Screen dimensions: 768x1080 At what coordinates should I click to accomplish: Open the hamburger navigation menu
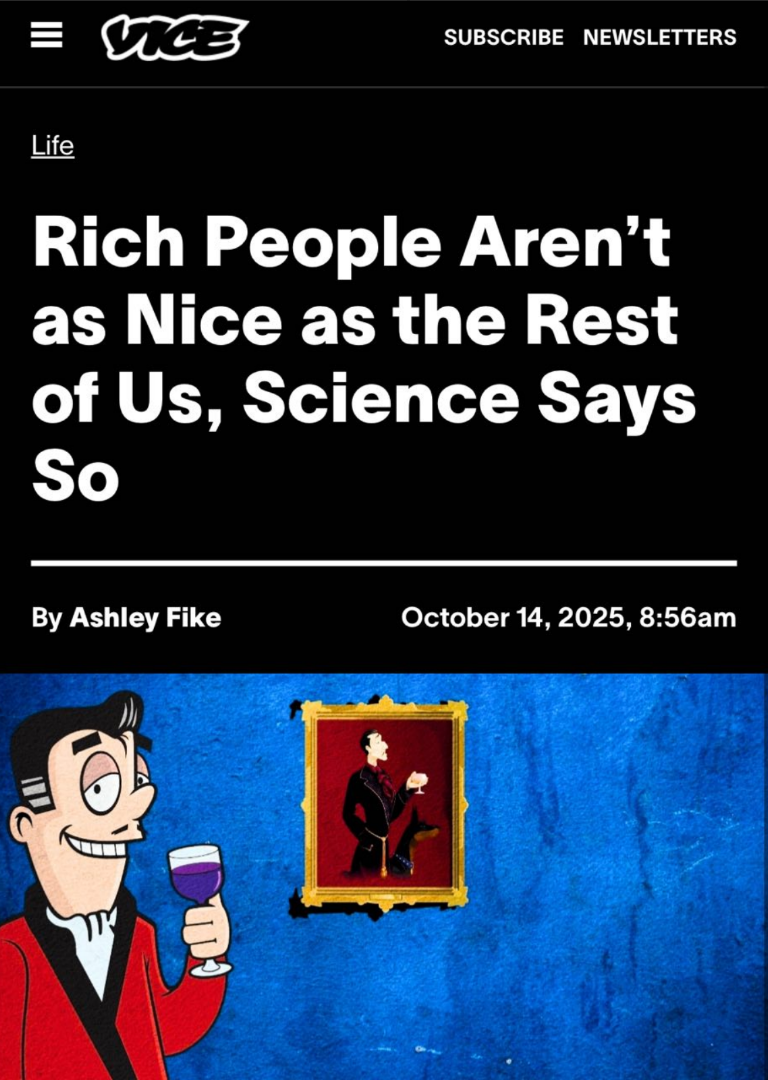[46, 36]
